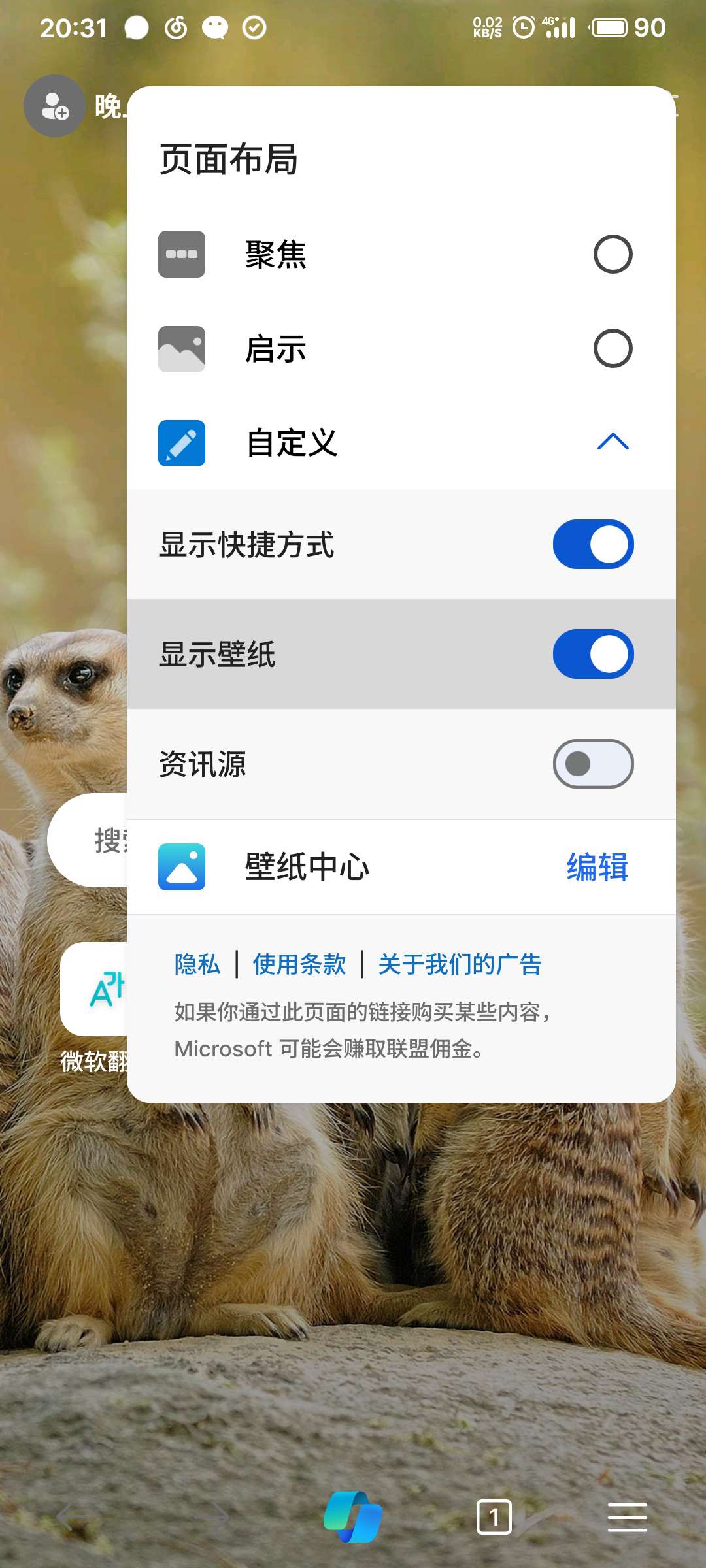
Task: Open 关于我们的广告 link
Action: click(460, 964)
